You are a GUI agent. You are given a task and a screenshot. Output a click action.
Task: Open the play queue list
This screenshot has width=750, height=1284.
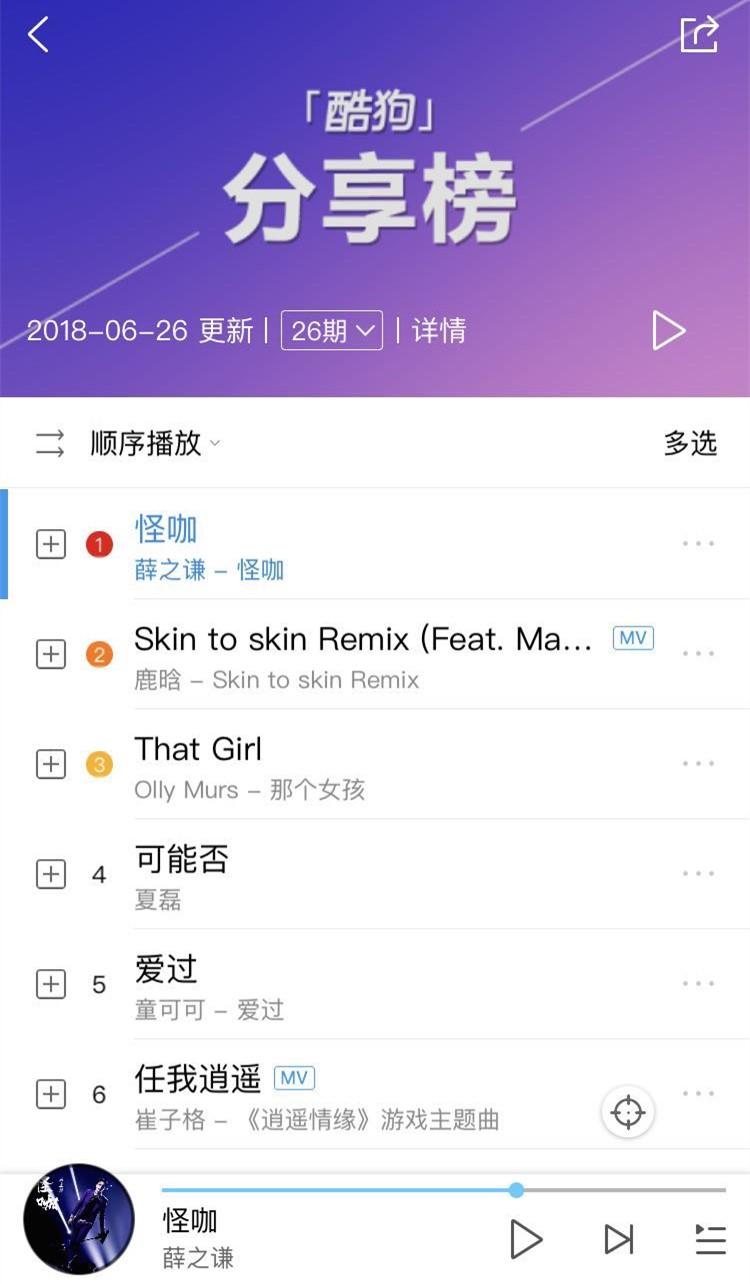(x=710, y=1240)
